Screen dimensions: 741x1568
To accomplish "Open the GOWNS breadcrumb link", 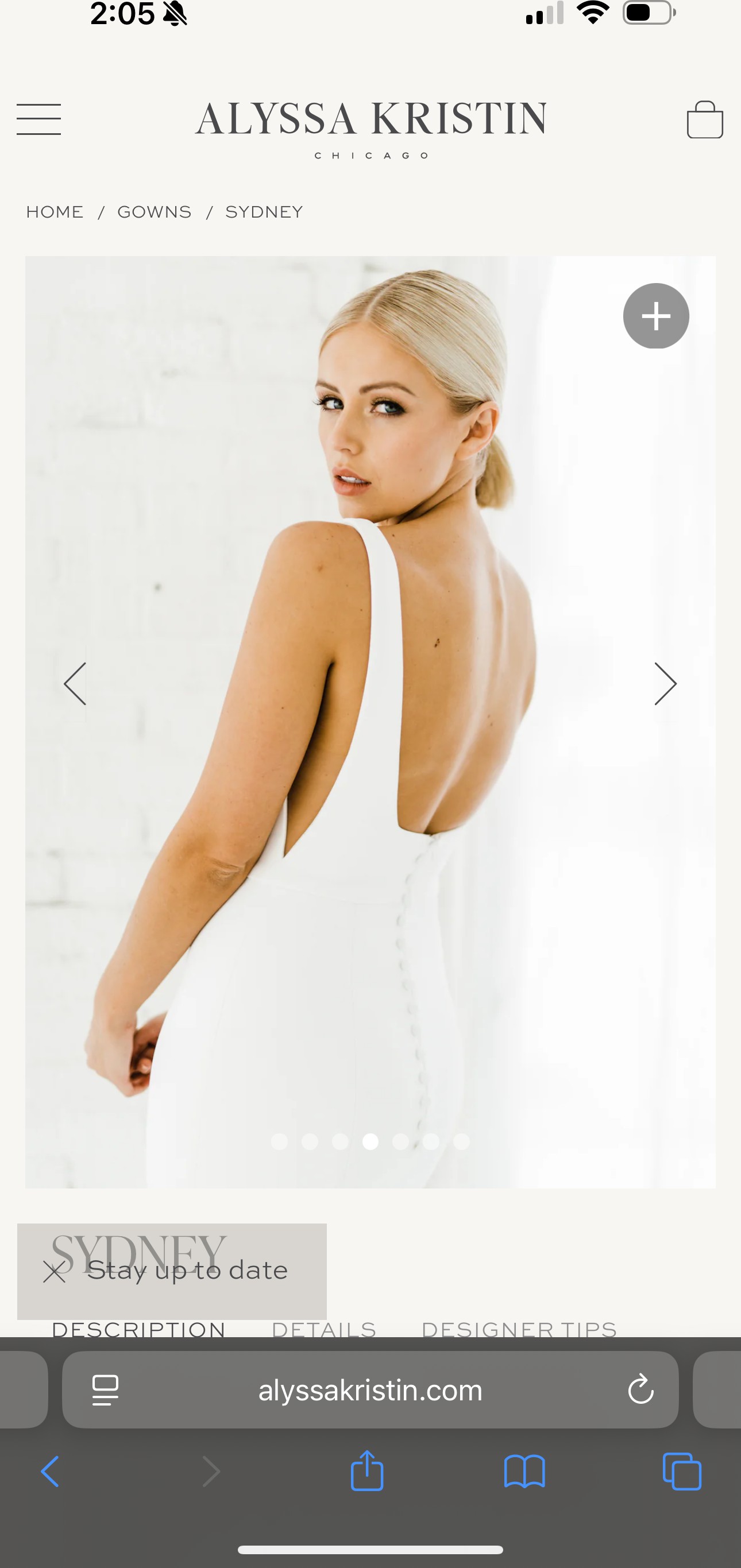I will (155, 212).
